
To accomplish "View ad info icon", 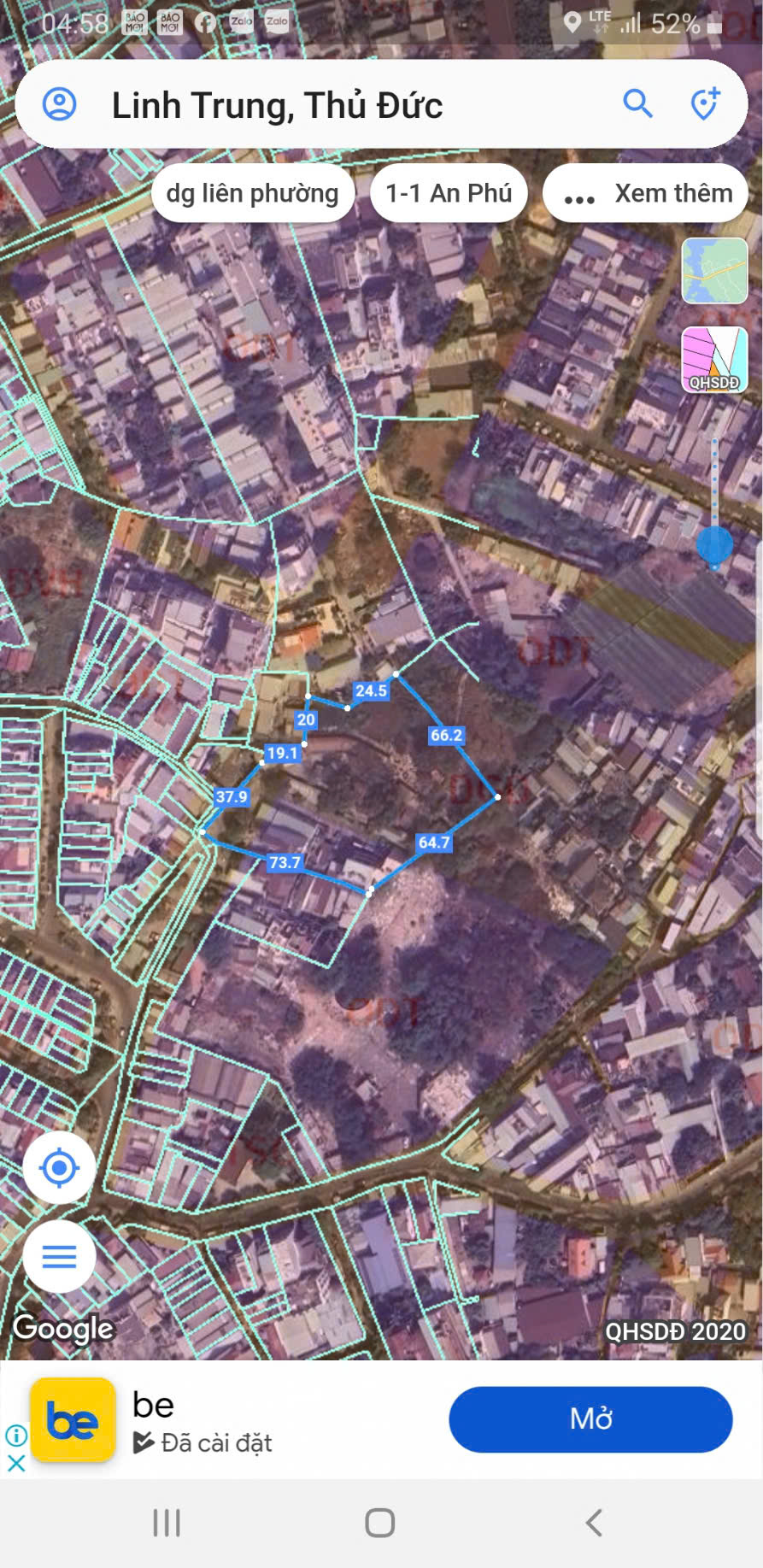I will click(15, 1435).
